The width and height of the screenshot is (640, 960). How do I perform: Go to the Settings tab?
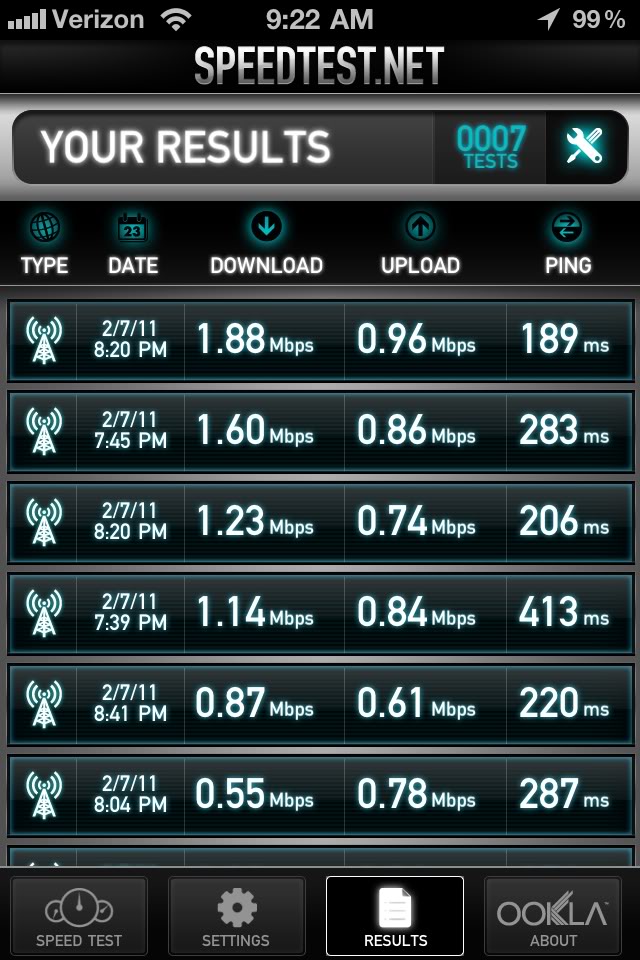pos(236,915)
